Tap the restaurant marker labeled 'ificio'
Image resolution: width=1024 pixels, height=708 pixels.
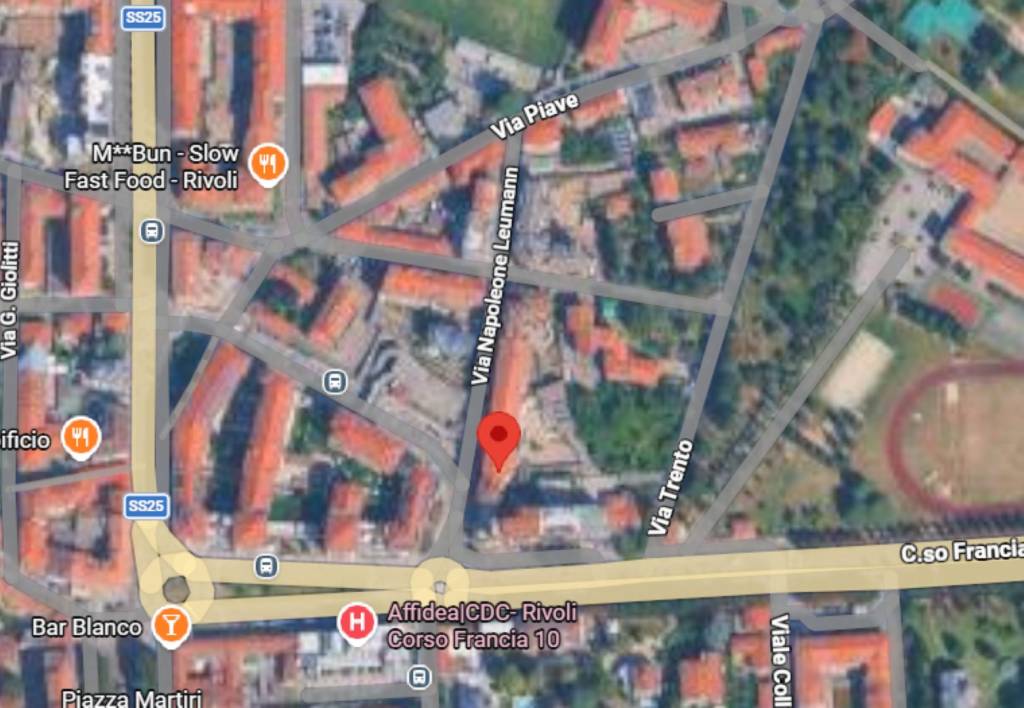pyautogui.click(x=80, y=436)
